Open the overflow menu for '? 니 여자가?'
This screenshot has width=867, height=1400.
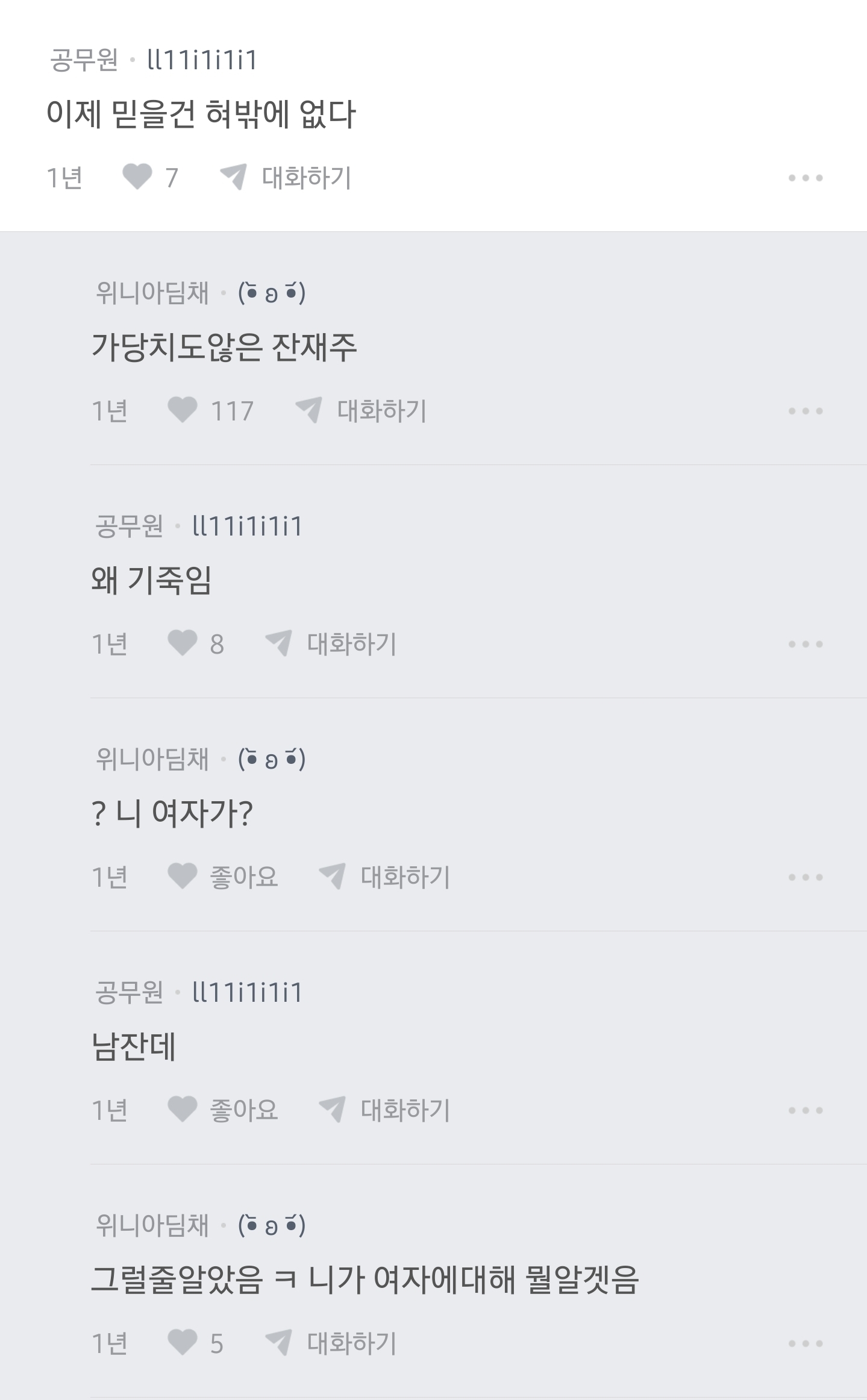(805, 877)
